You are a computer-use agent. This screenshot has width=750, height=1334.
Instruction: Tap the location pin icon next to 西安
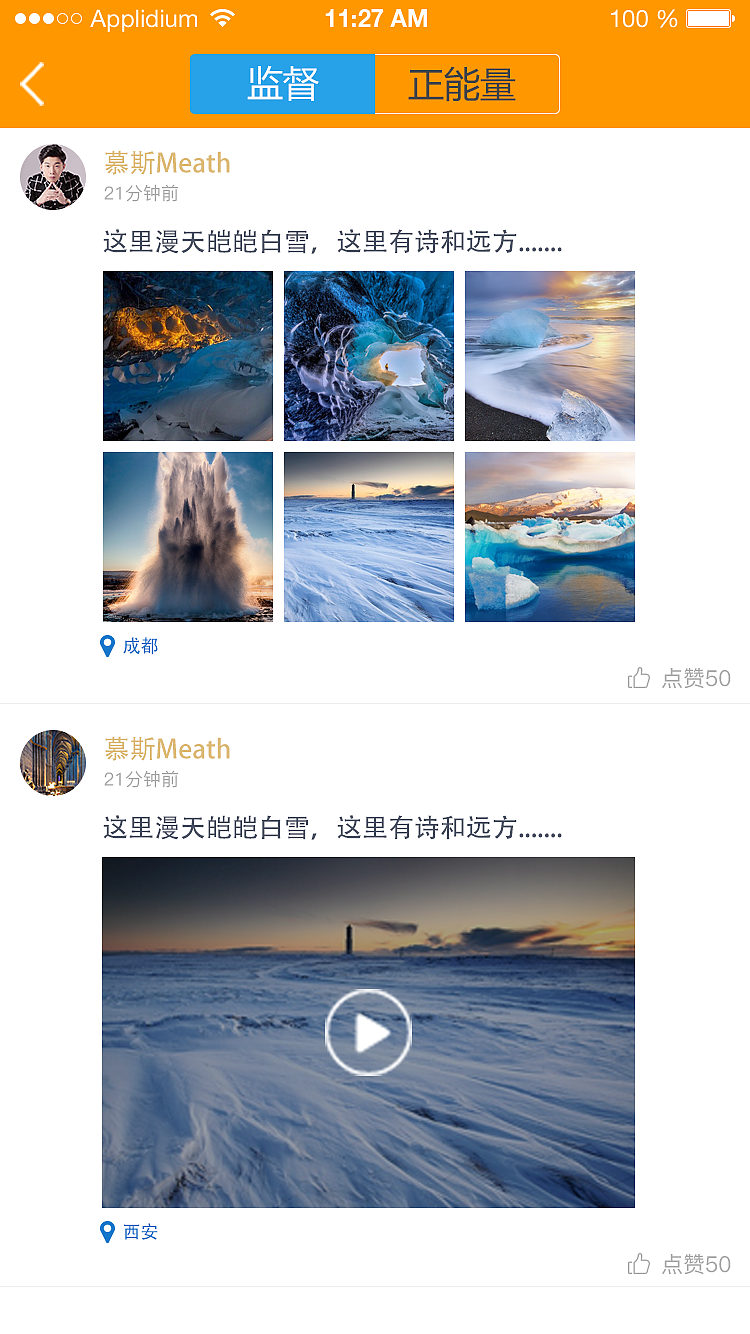pos(107,1232)
